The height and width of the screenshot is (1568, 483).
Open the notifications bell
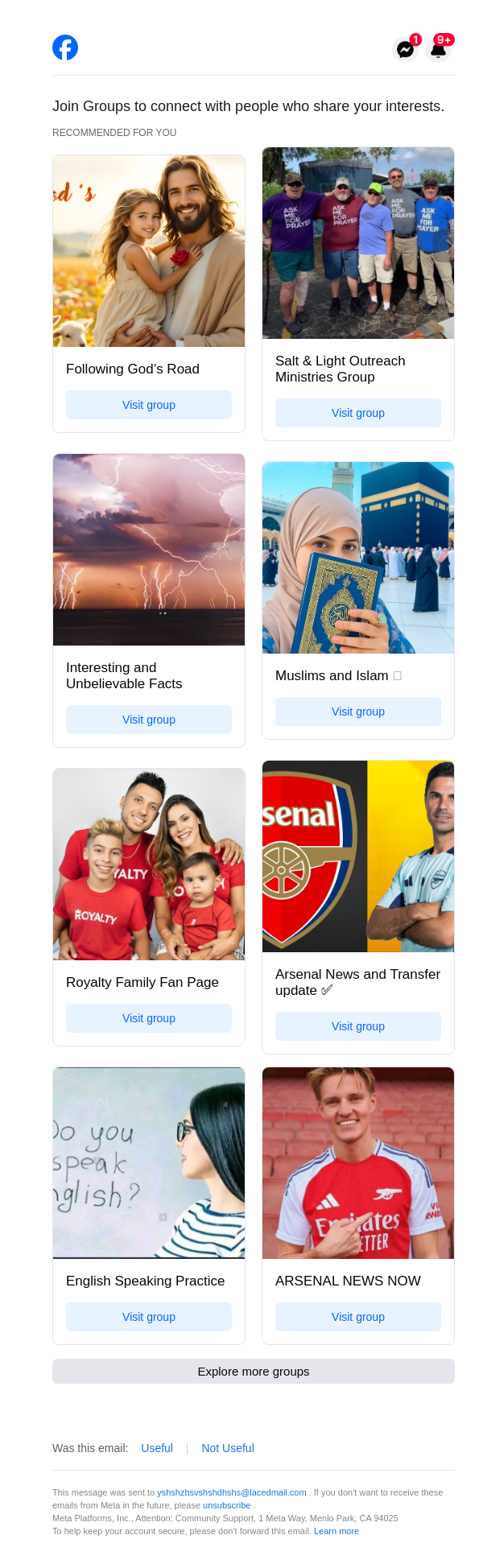(x=439, y=49)
